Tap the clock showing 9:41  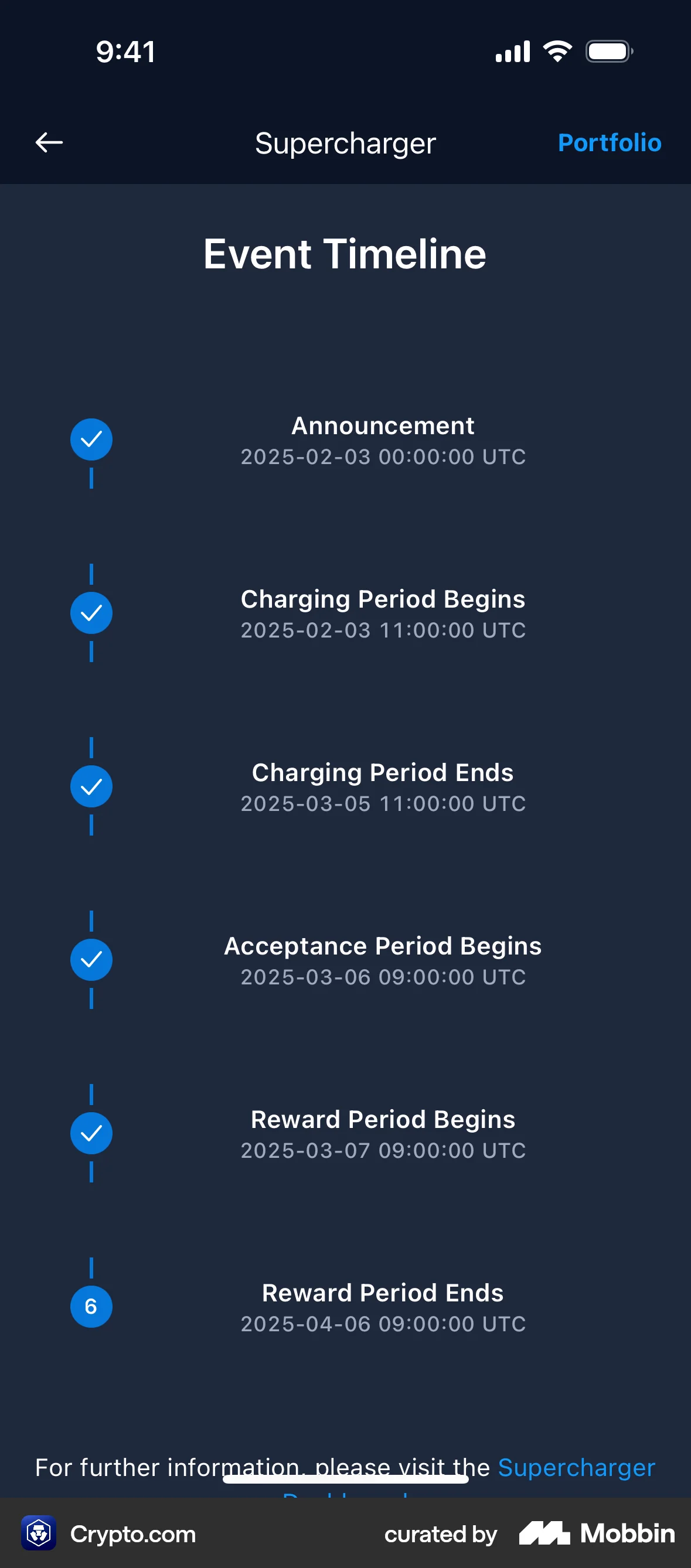[x=124, y=51]
